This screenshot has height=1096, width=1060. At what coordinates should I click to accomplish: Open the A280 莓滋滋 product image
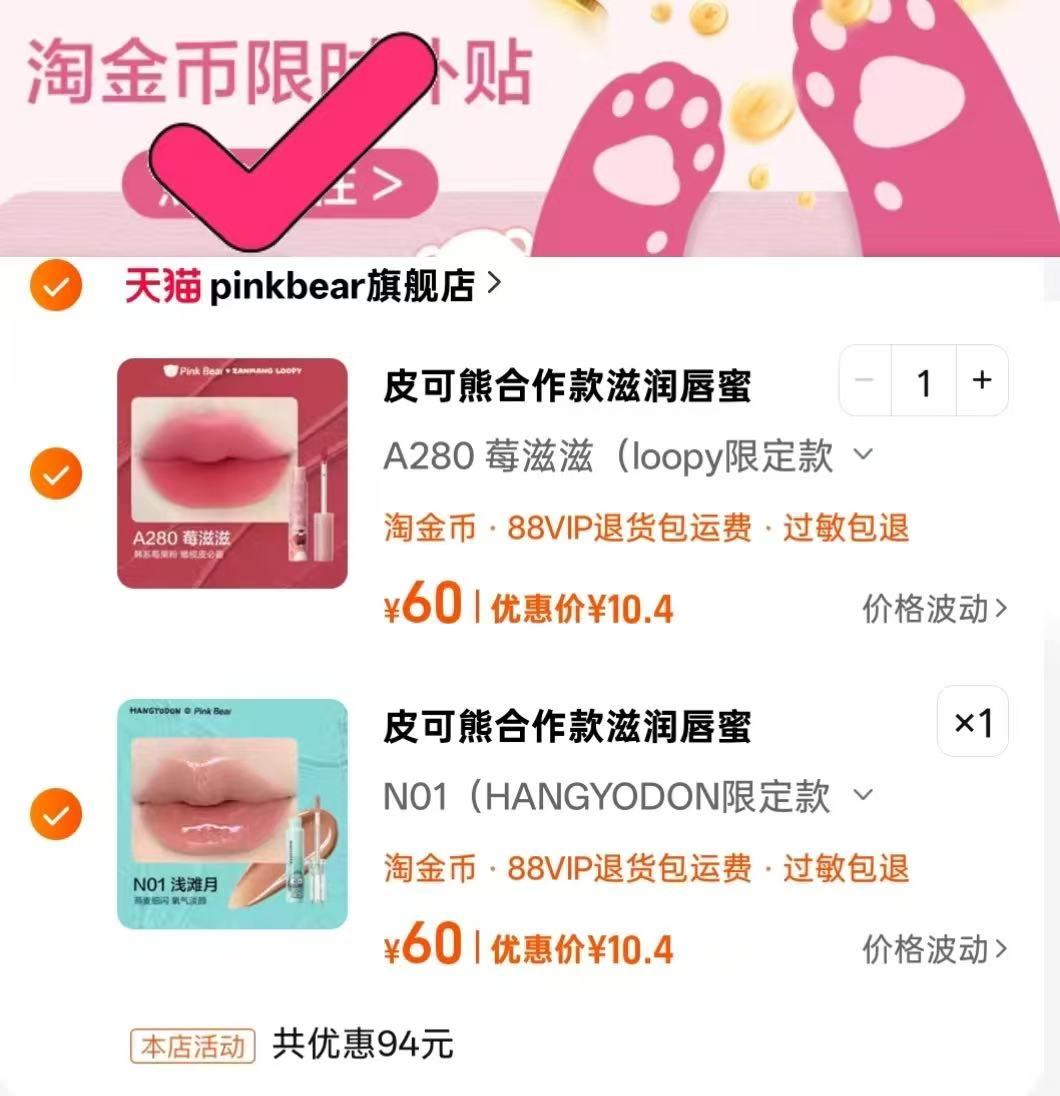[233, 473]
